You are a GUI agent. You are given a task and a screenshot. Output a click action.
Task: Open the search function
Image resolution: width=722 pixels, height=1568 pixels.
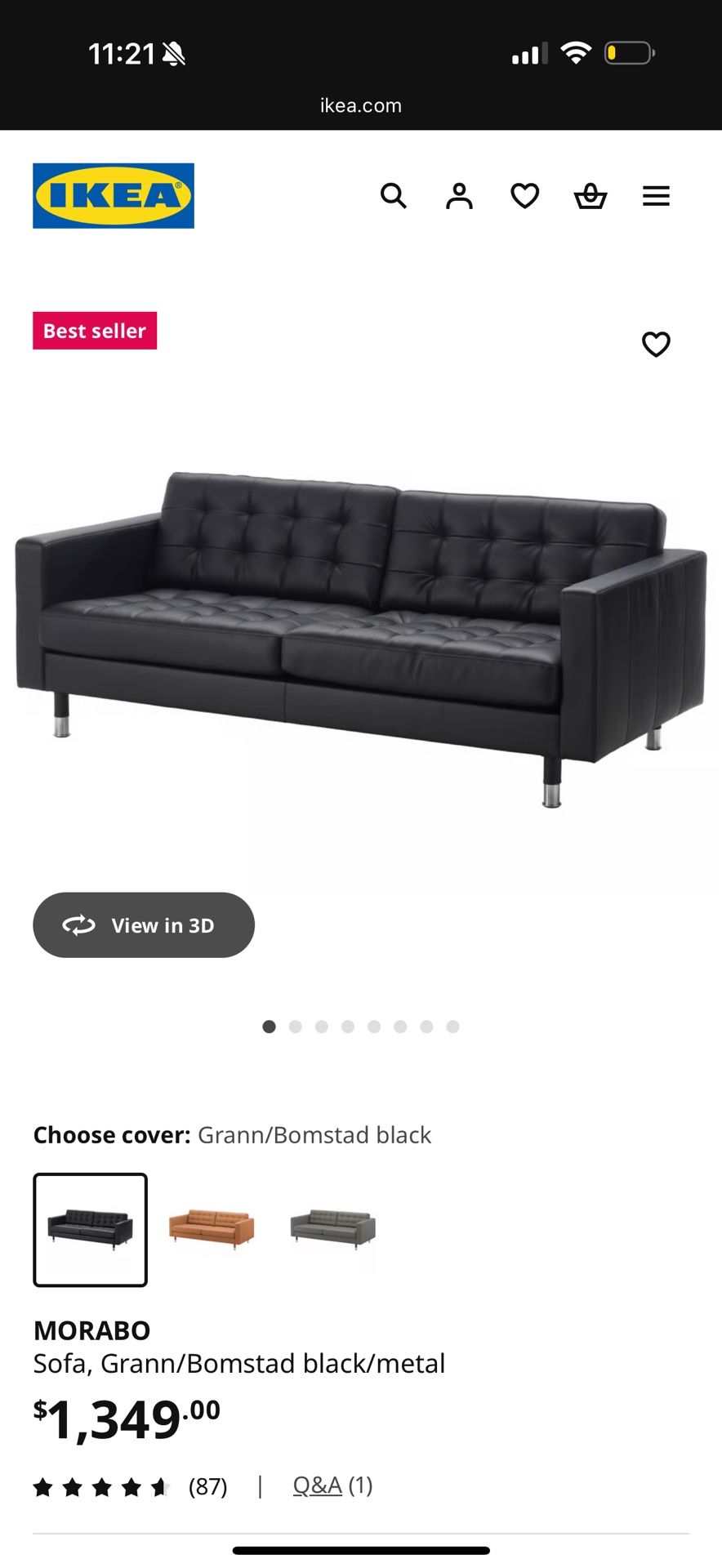394,196
